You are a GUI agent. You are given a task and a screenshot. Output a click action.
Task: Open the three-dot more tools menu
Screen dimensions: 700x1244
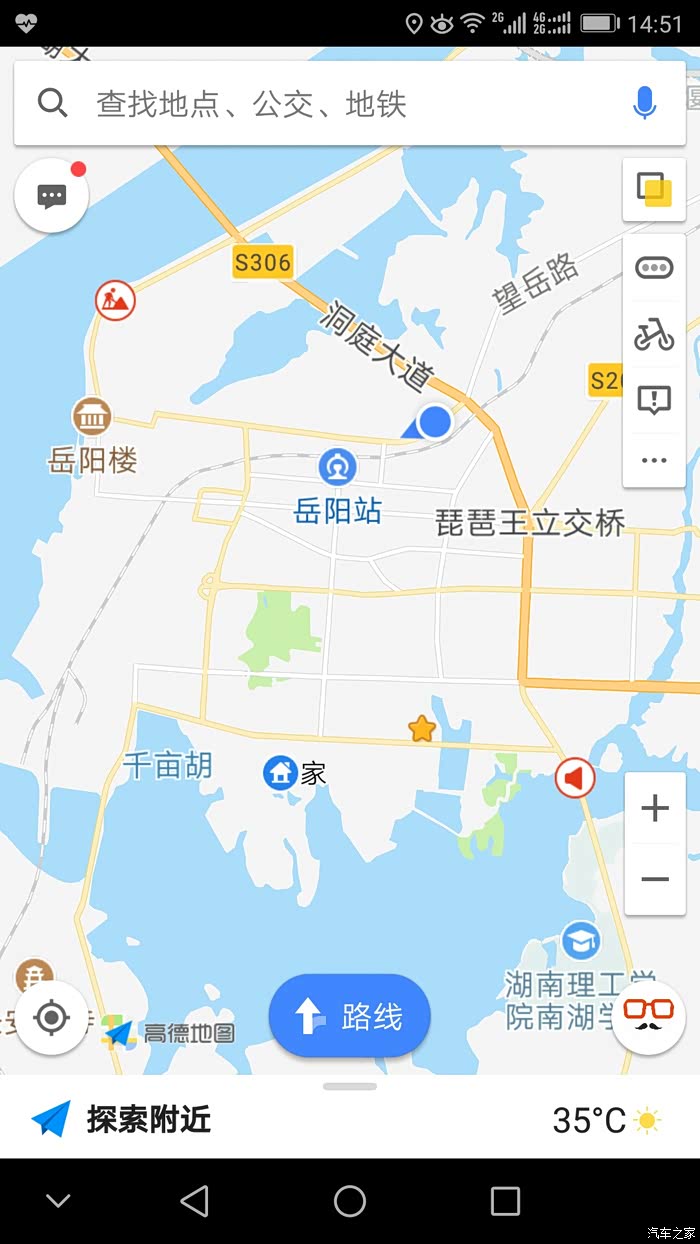click(x=654, y=461)
